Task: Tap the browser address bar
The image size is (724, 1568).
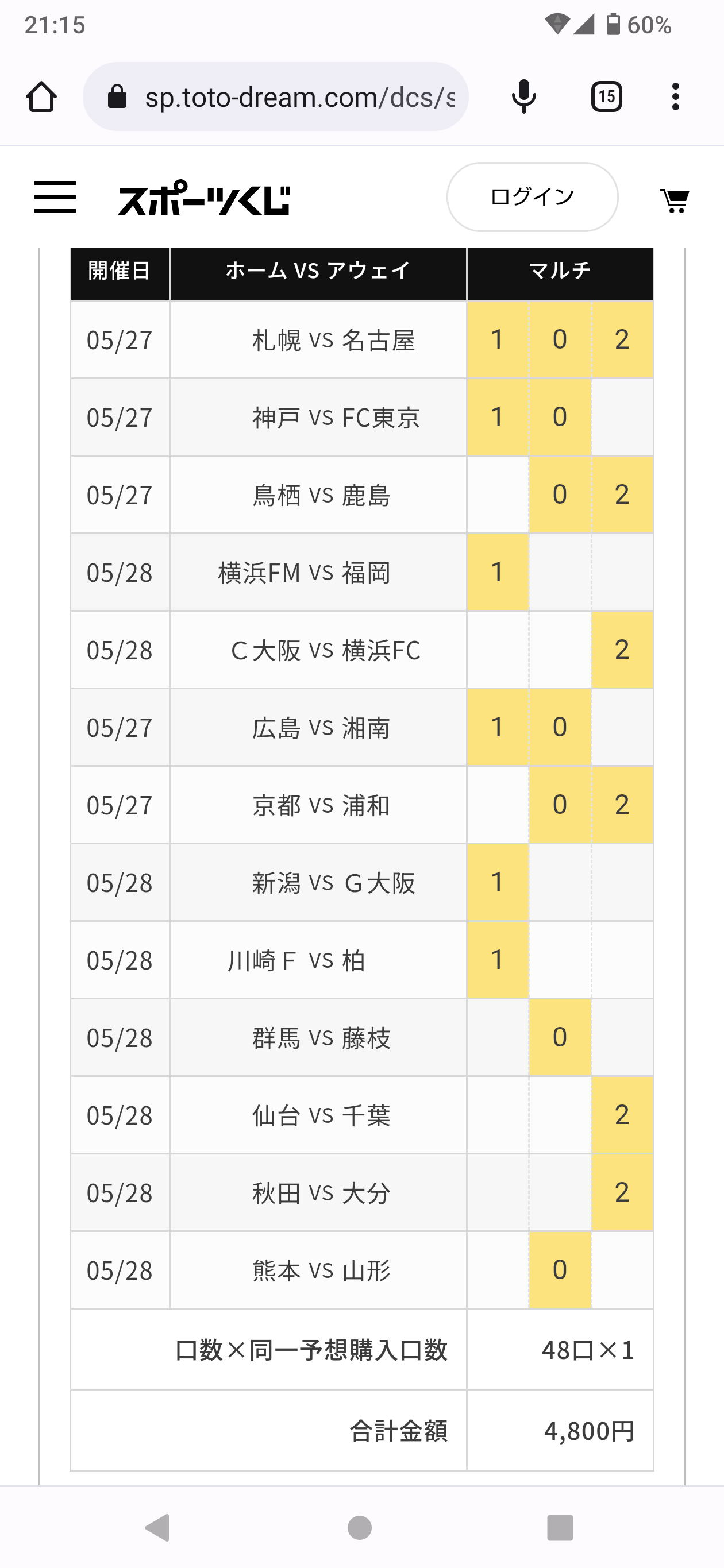Action: coord(276,97)
